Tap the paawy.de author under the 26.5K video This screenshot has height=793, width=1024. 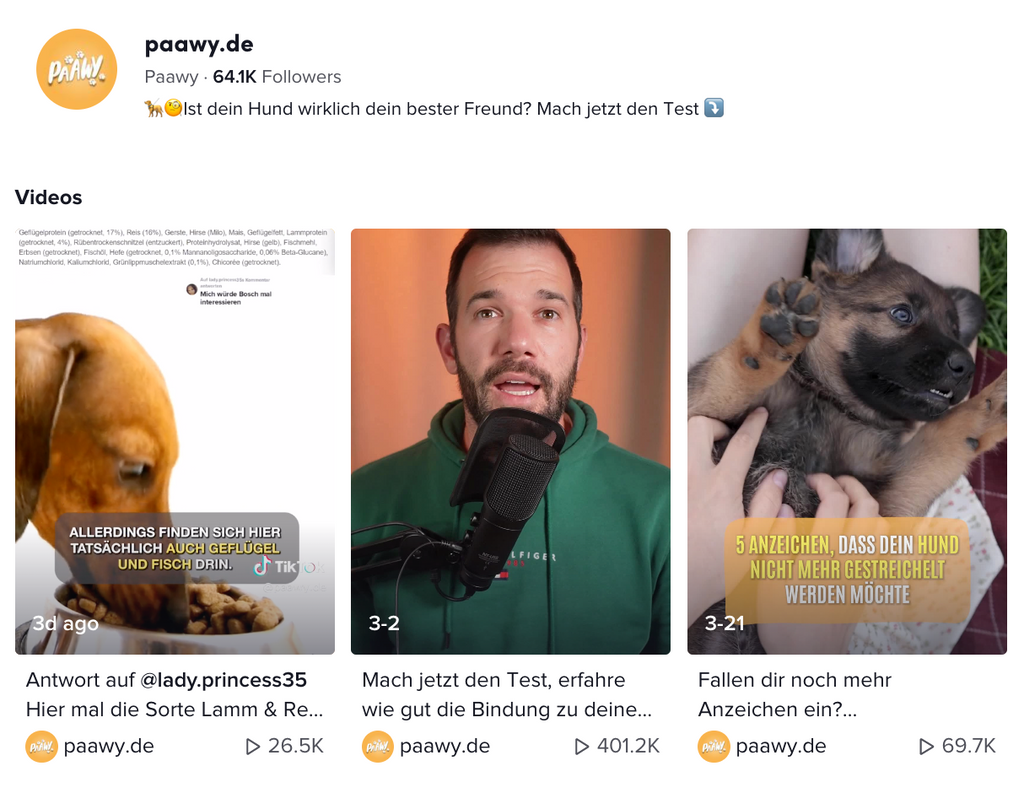click(x=108, y=746)
